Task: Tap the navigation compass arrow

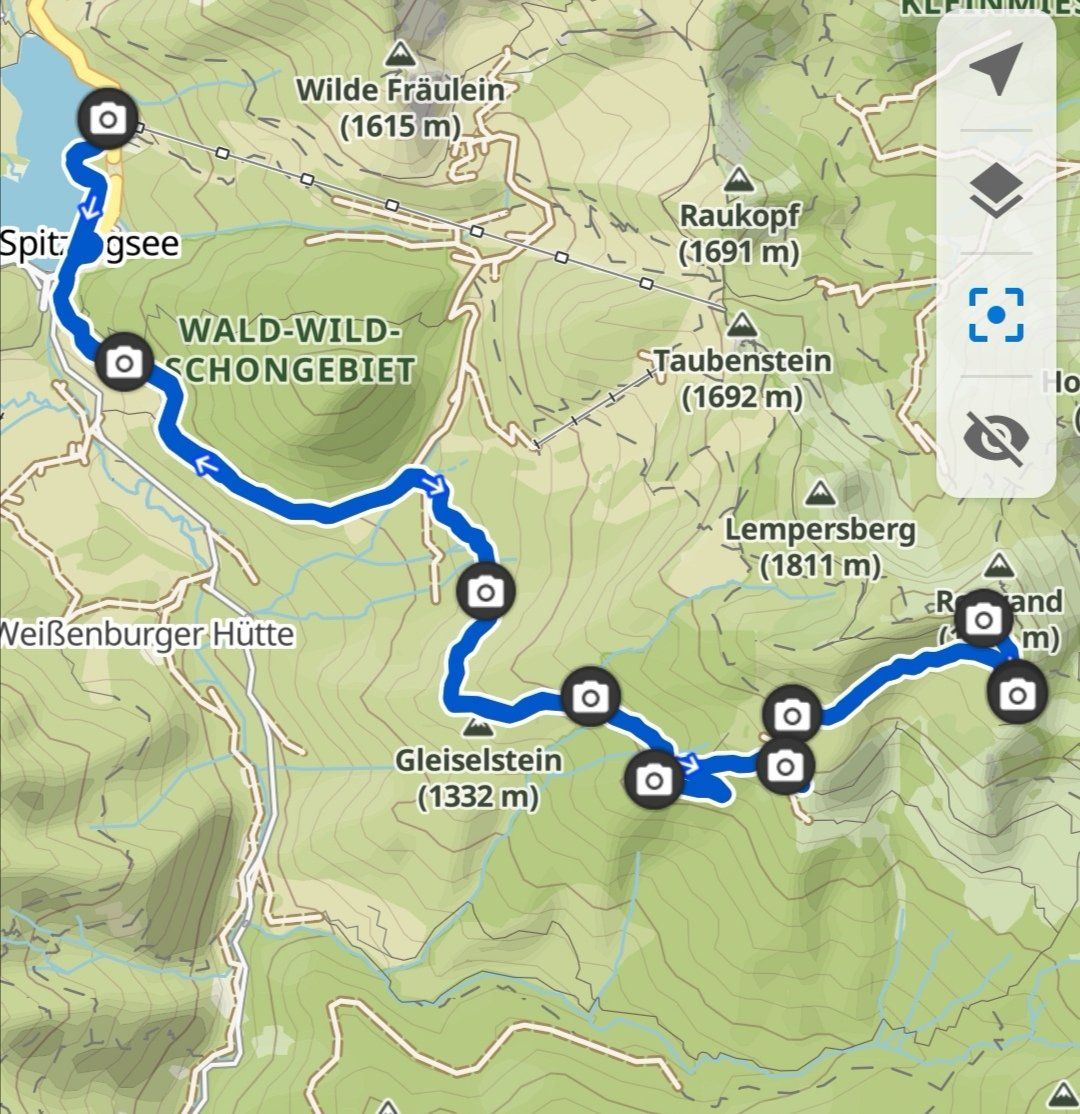Action: pos(996,69)
